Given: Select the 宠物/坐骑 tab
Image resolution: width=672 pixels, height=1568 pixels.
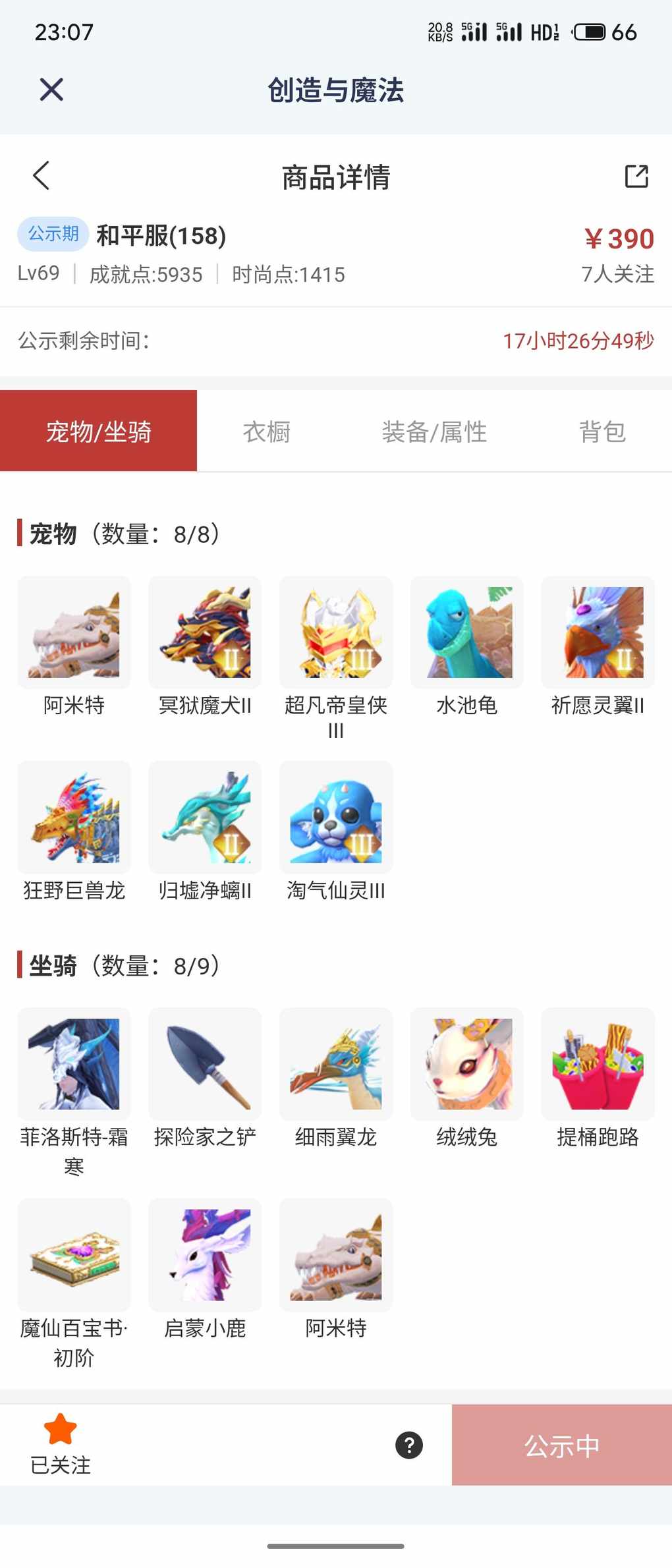Looking at the screenshot, I should tap(99, 432).
